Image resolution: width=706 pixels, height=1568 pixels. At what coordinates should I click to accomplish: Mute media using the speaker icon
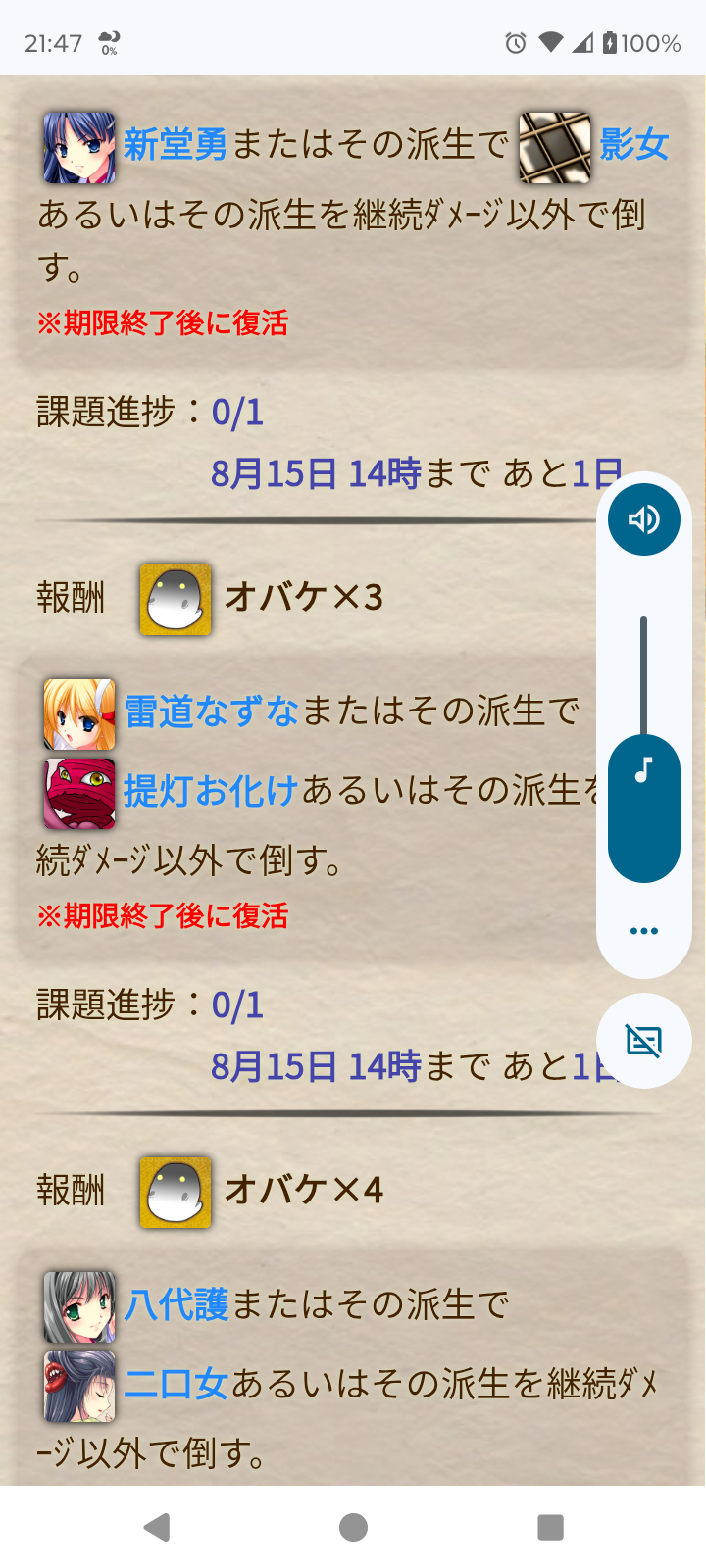643,519
